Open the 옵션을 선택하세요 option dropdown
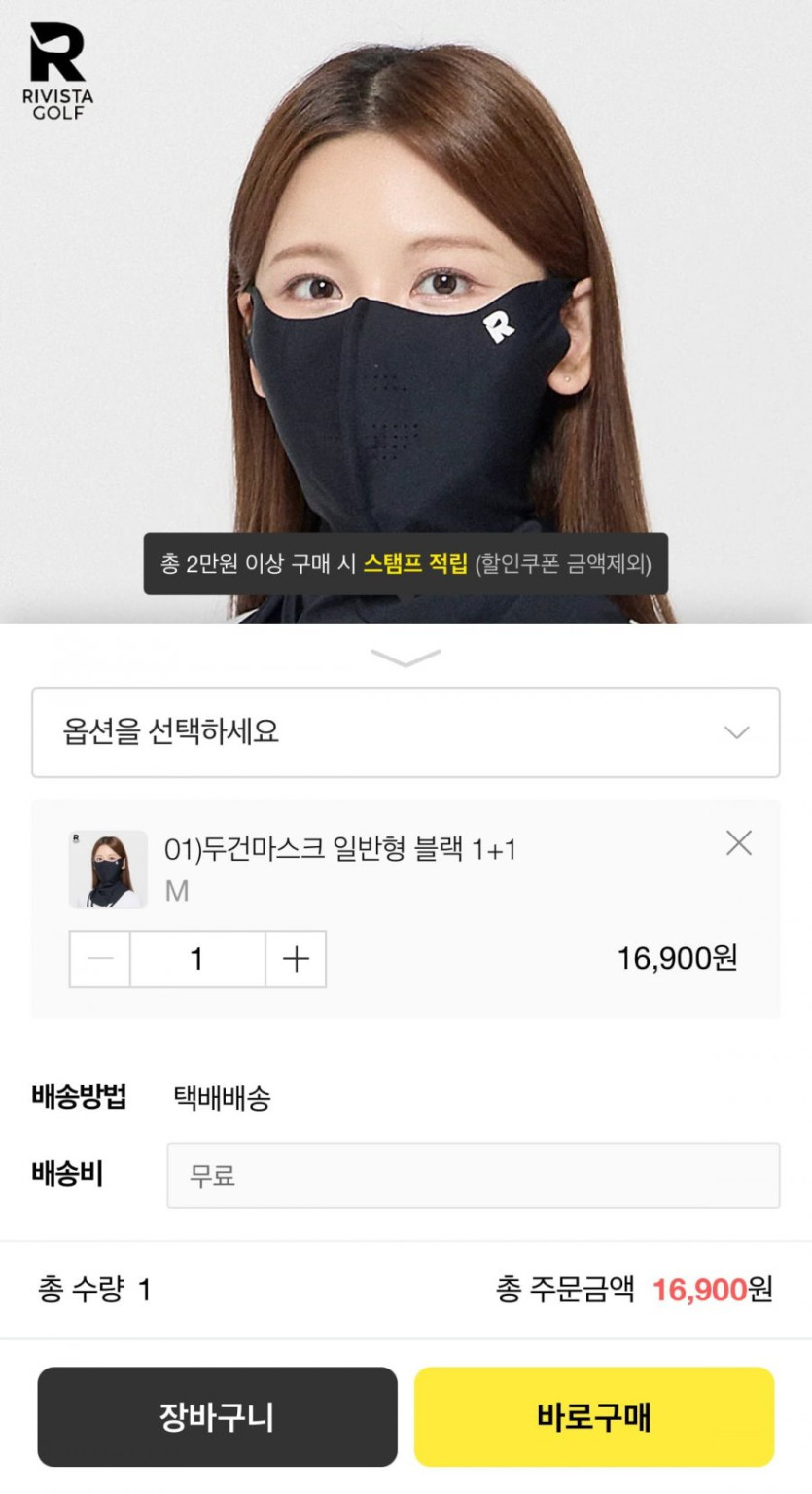The image size is (812, 1494). (406, 732)
